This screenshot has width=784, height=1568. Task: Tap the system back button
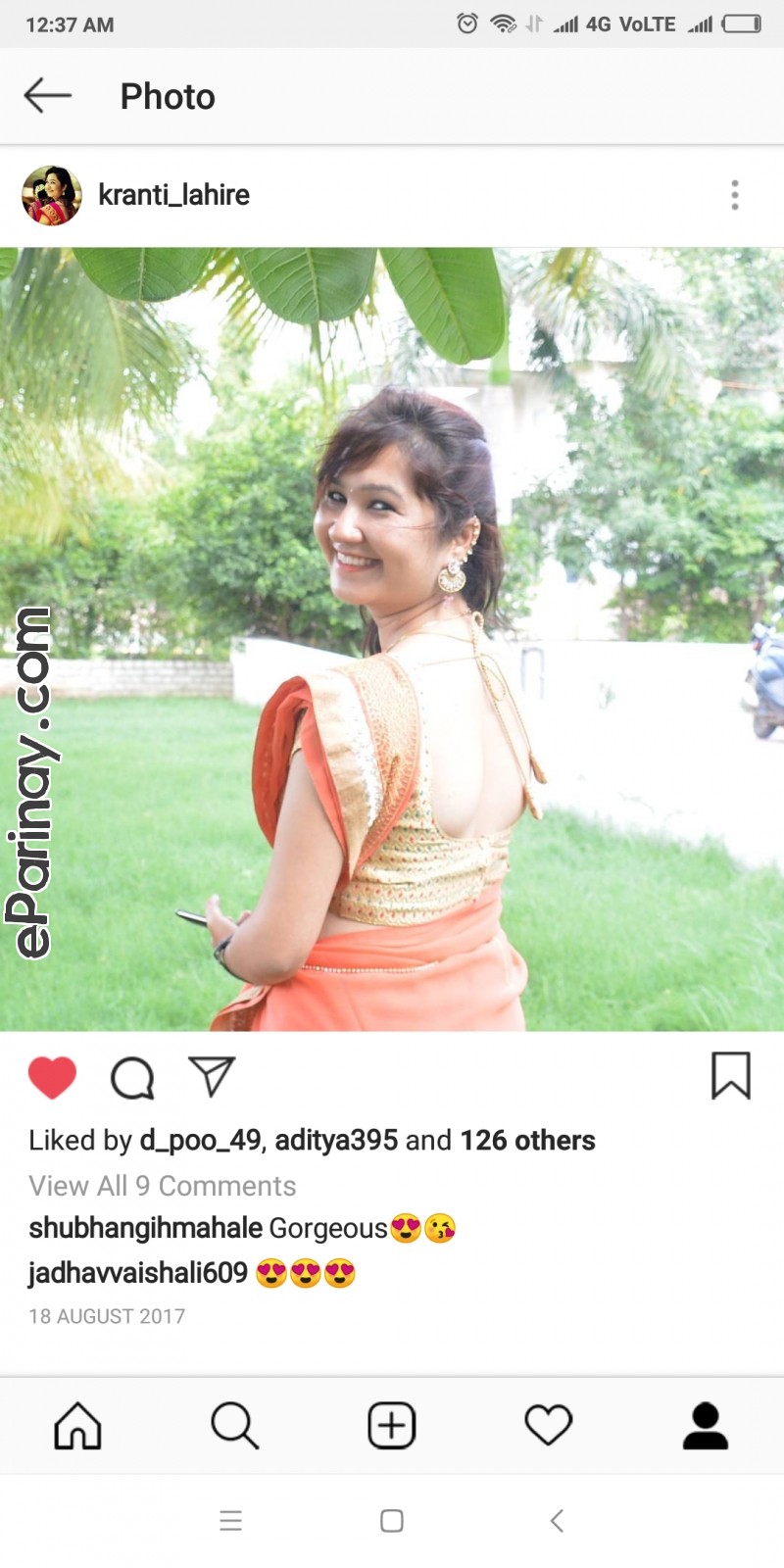click(x=557, y=1521)
